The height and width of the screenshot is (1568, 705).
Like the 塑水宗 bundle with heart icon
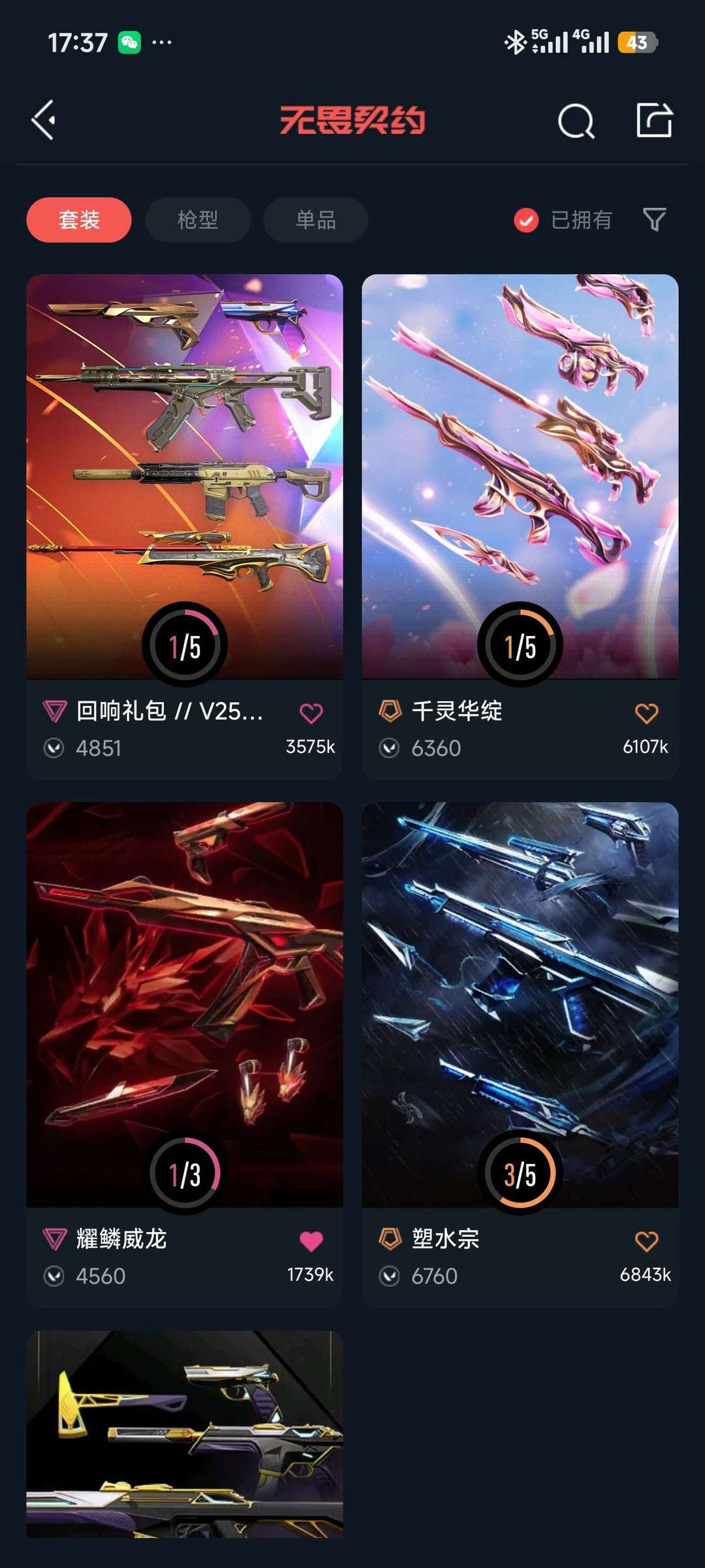pos(647,1241)
